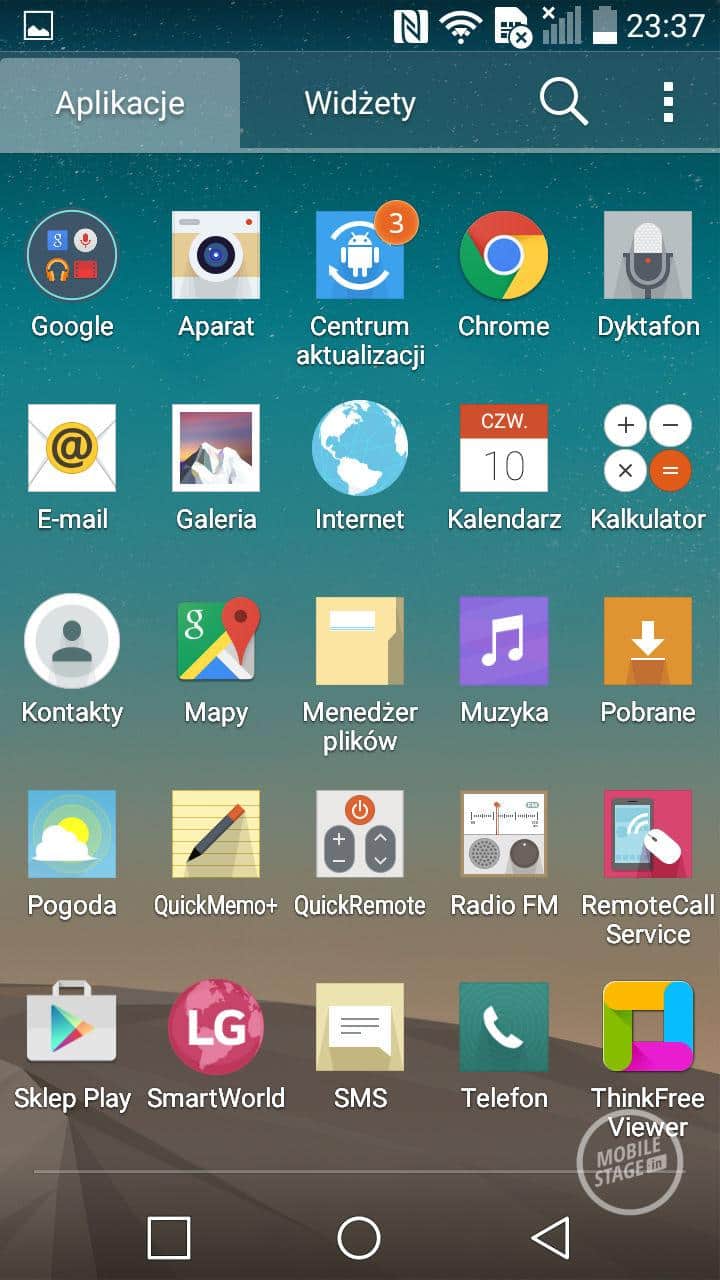The image size is (720, 1280).
Task: Open the Google folder
Action: (72, 255)
